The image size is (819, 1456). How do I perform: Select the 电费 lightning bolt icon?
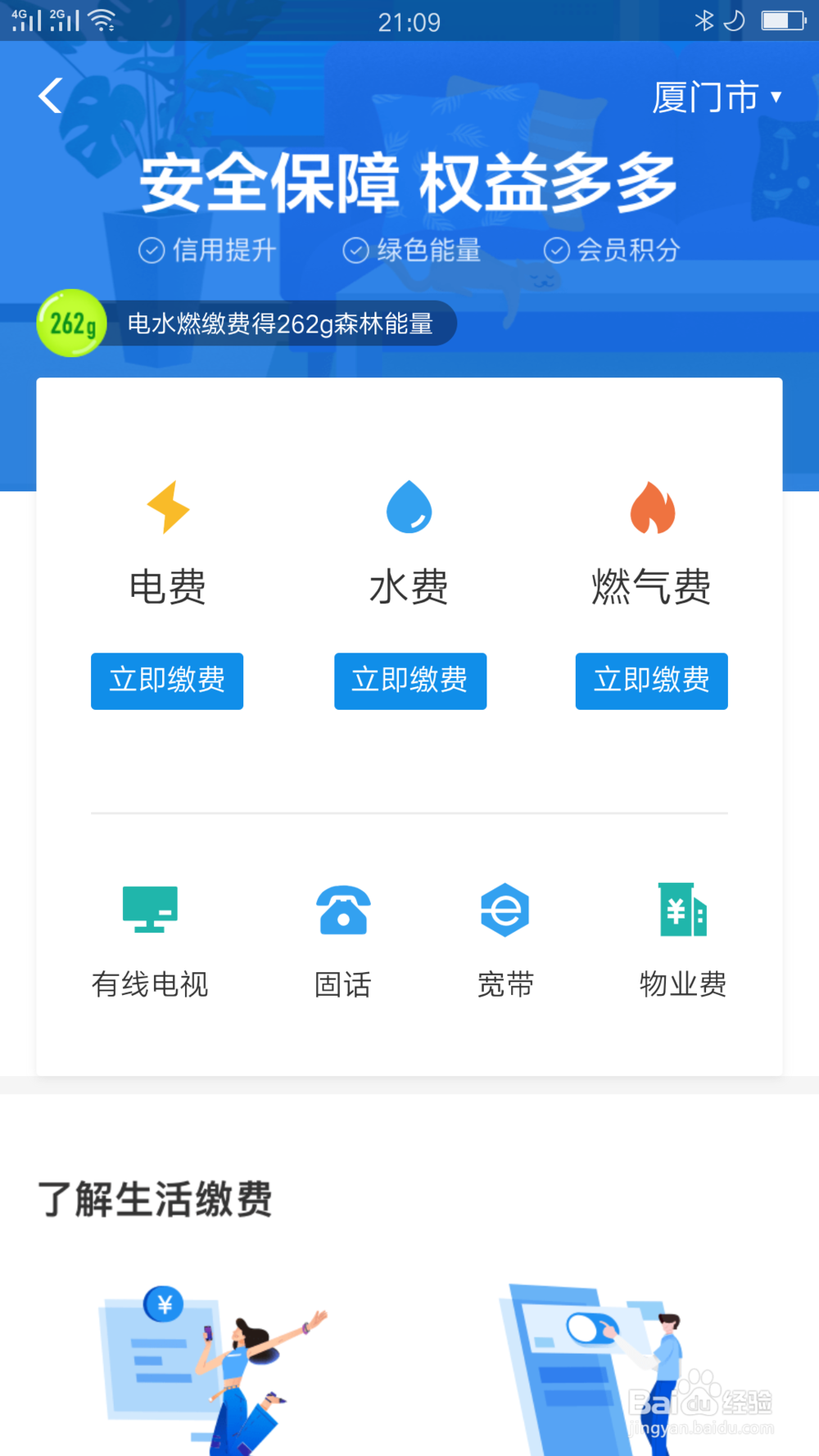point(167,508)
